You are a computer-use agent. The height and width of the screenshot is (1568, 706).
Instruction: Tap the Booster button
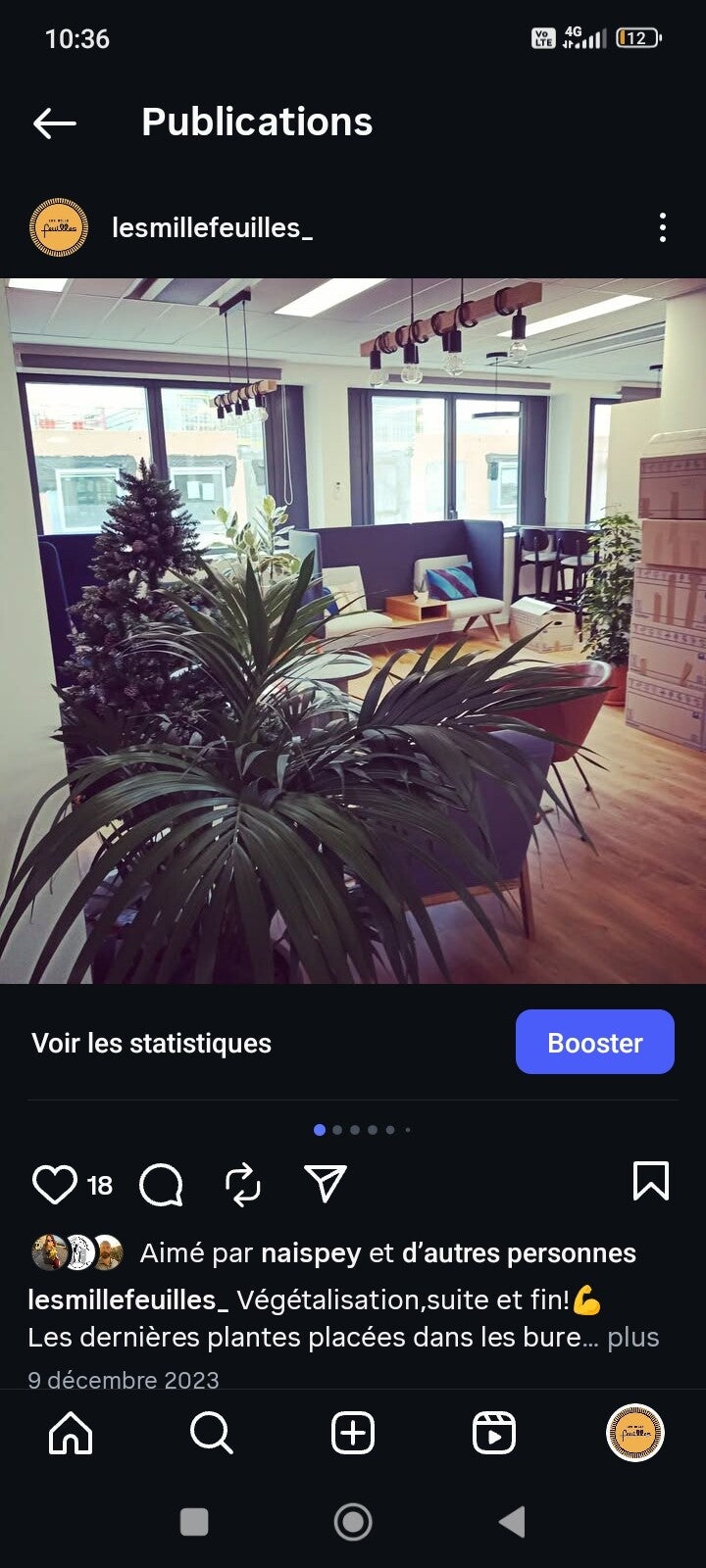(594, 1043)
